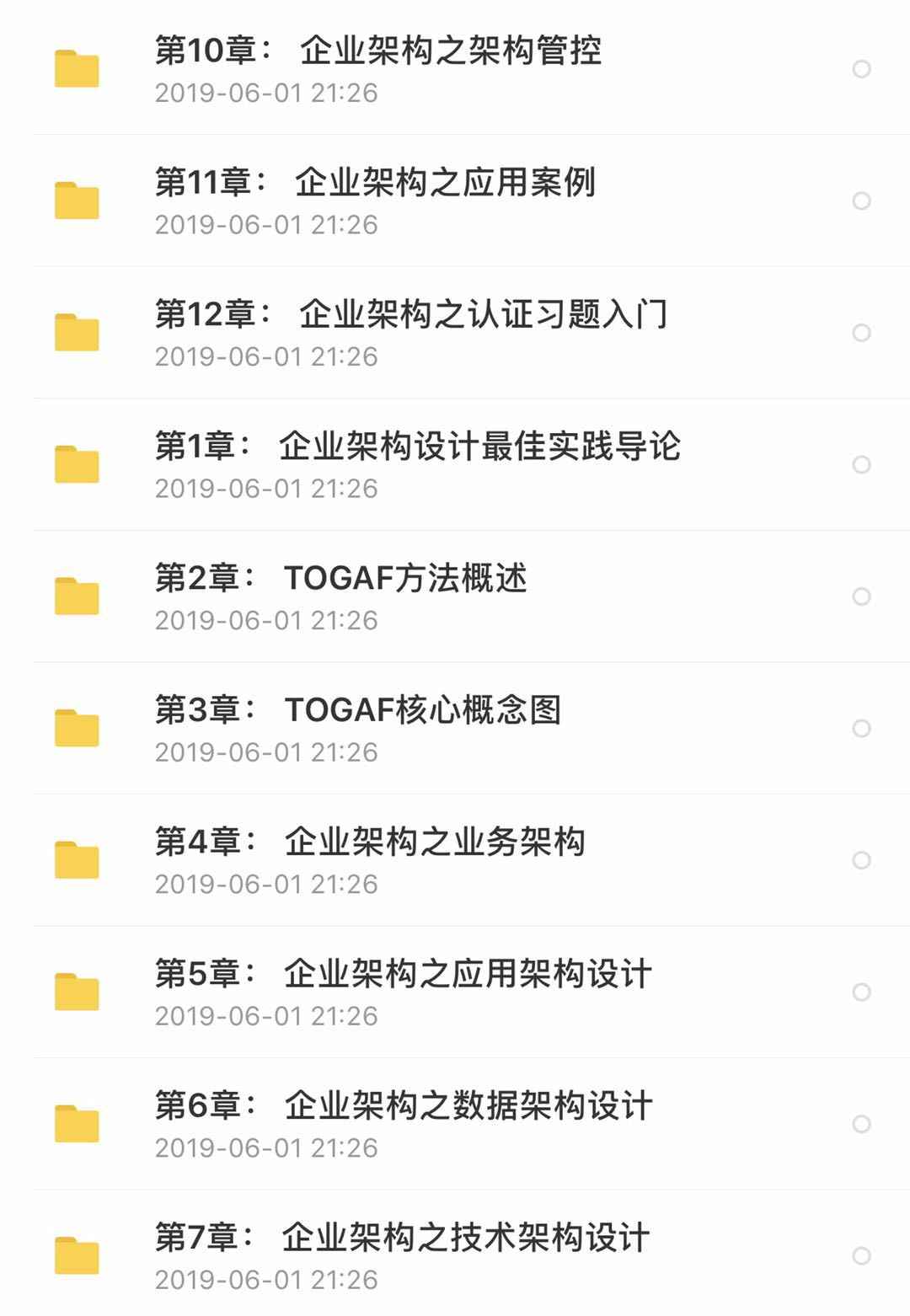The height and width of the screenshot is (1316, 910).
Task: Mark the 第12章 folder as selected
Action: point(861,333)
